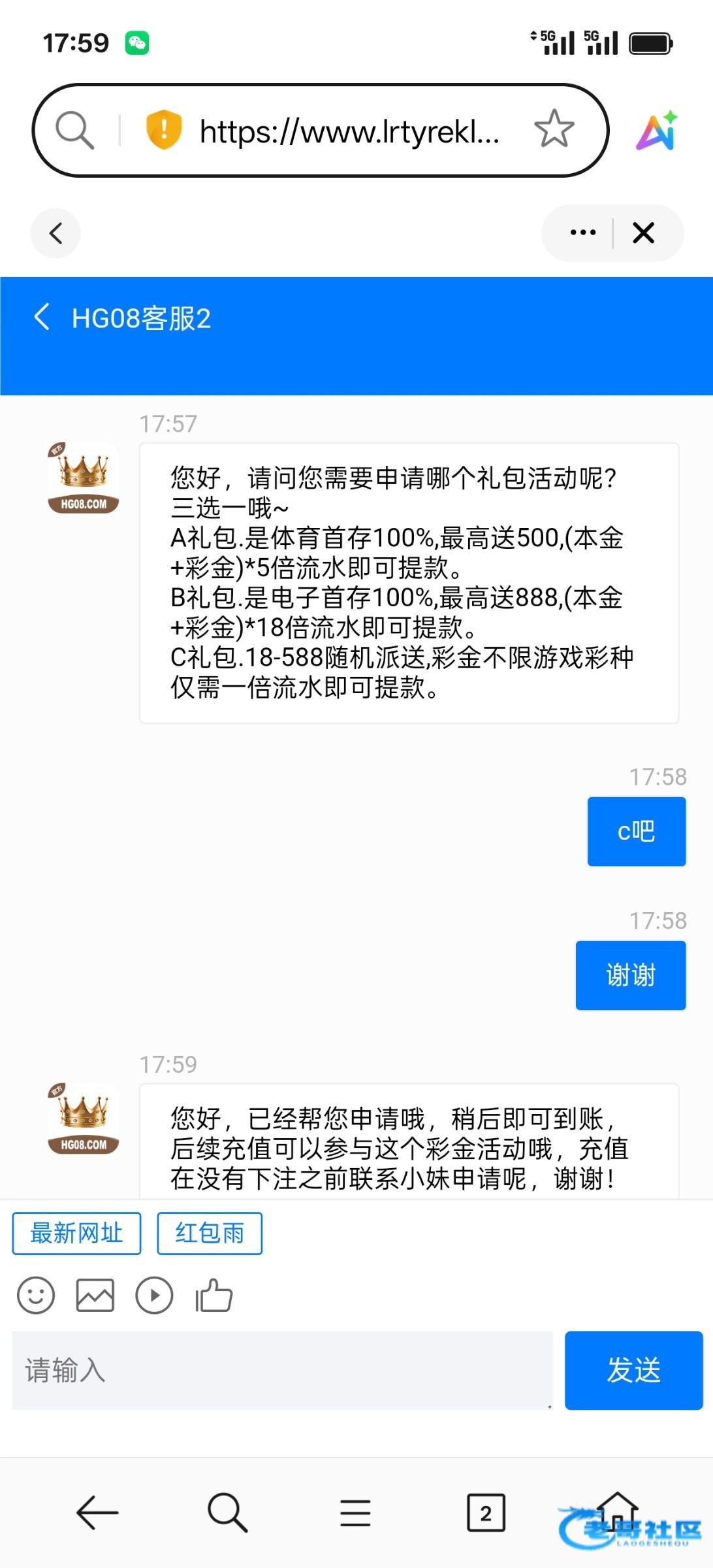Image resolution: width=713 pixels, height=1568 pixels.
Task: Navigate back with the browser back arrow
Action: [x=97, y=1512]
